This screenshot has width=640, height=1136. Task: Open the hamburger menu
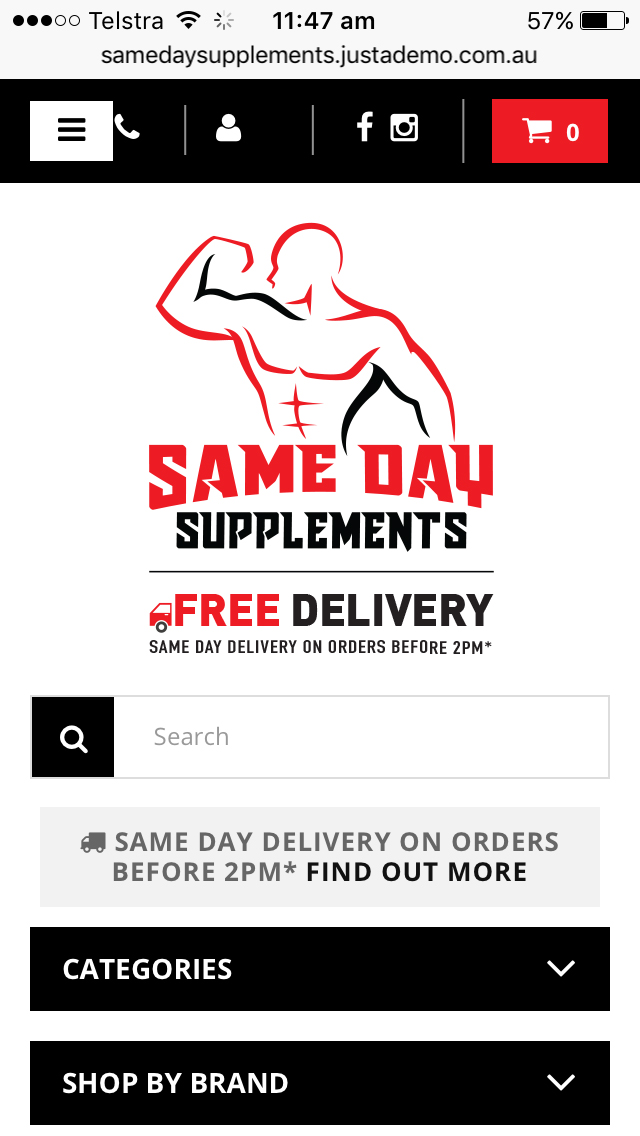coord(71,130)
